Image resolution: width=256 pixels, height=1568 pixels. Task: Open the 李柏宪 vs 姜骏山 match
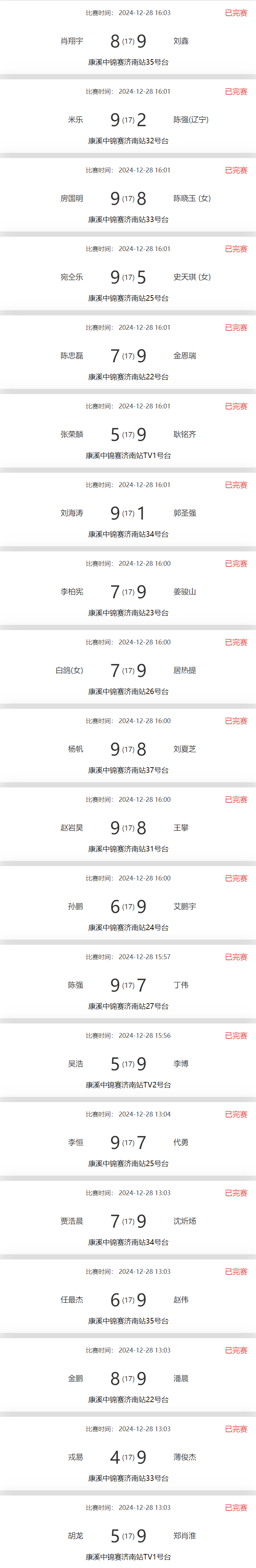128,592
